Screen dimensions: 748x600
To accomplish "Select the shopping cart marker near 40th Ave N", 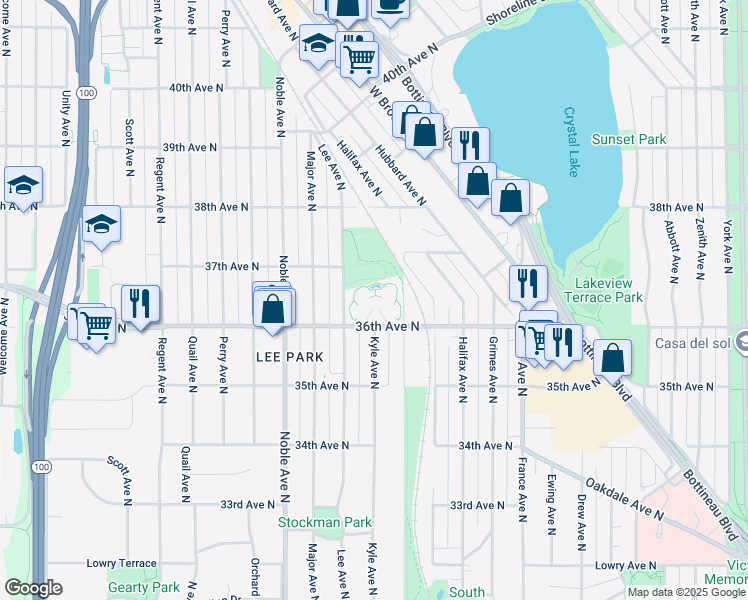I will 360,61.
